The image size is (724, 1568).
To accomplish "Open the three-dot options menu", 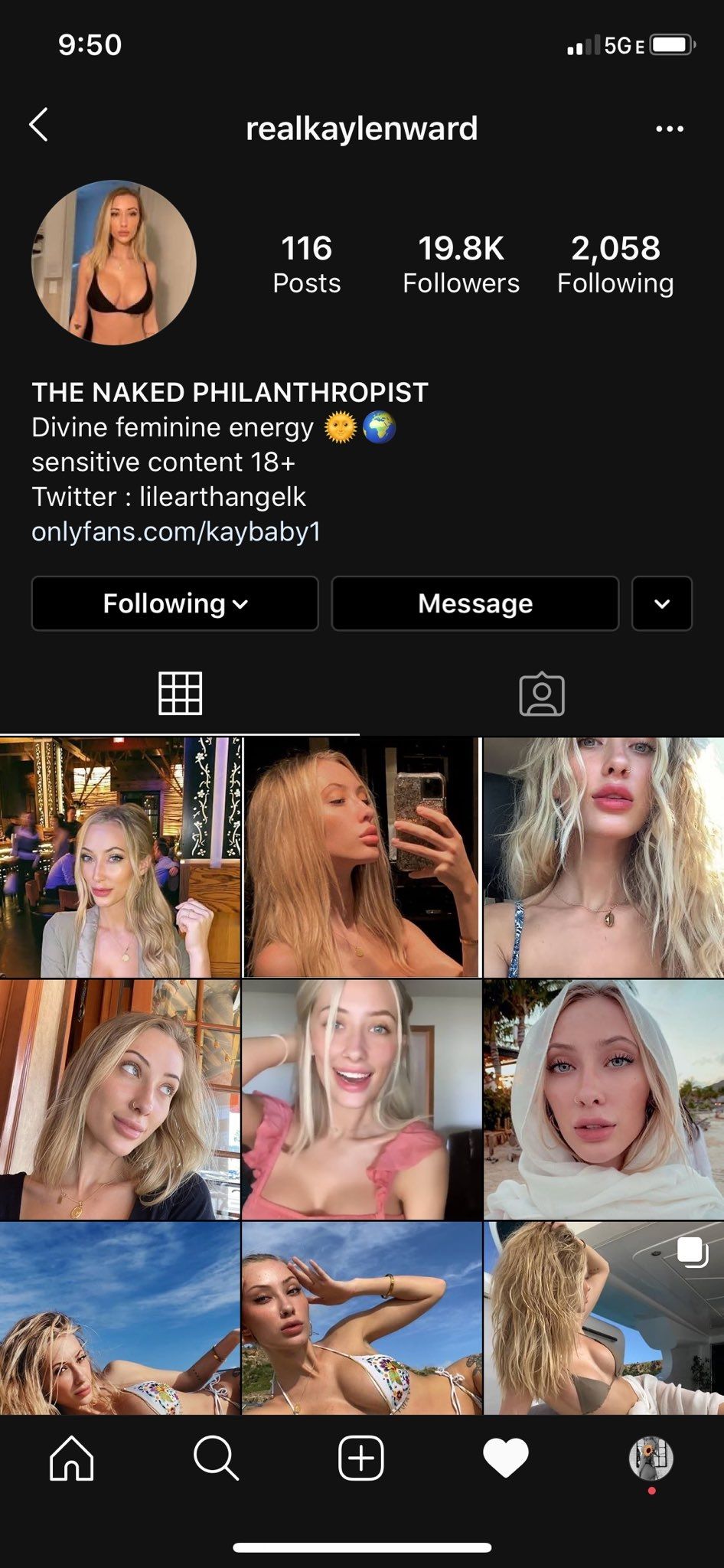I will 670,129.
